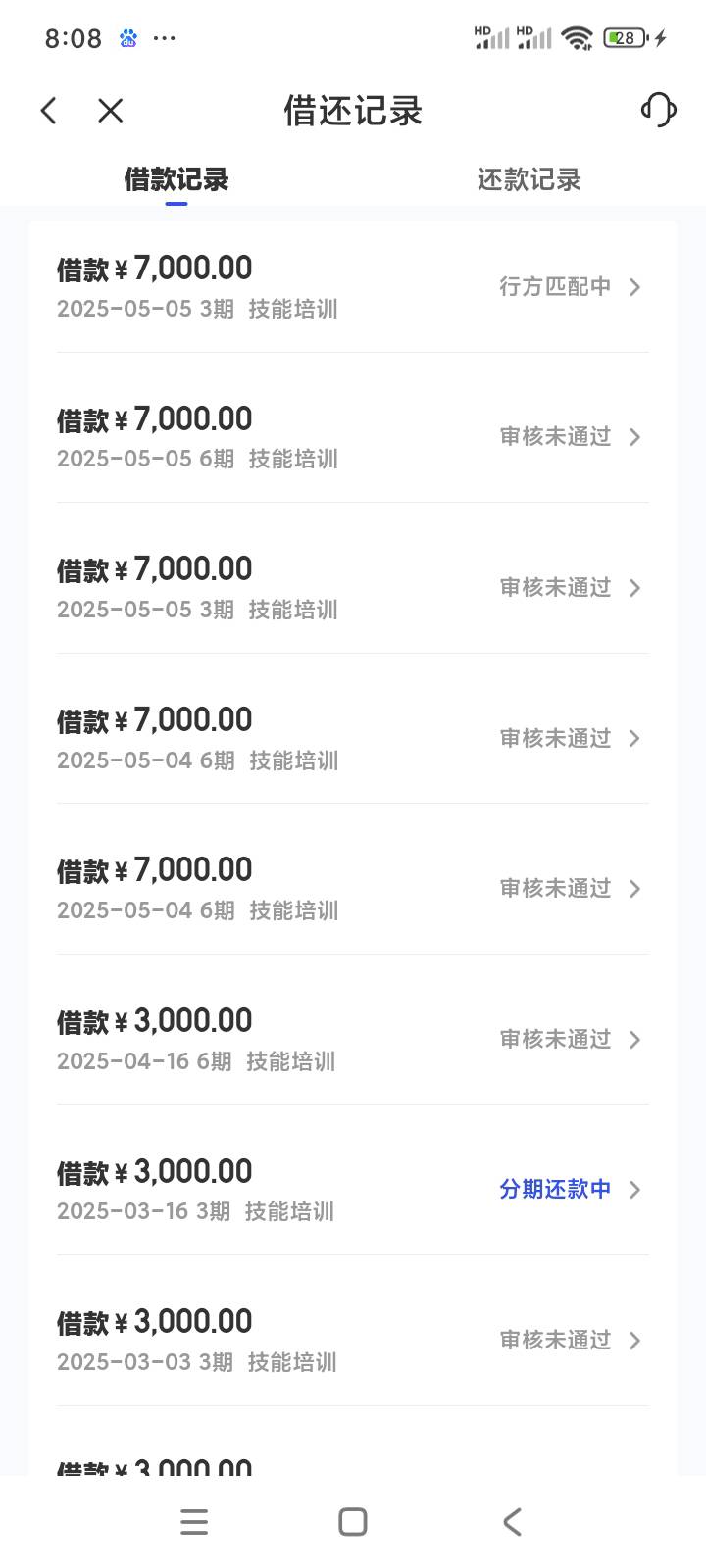View the ¥3,000 loan marked 分期还款中
706x1568 pixels.
[x=353, y=1190]
